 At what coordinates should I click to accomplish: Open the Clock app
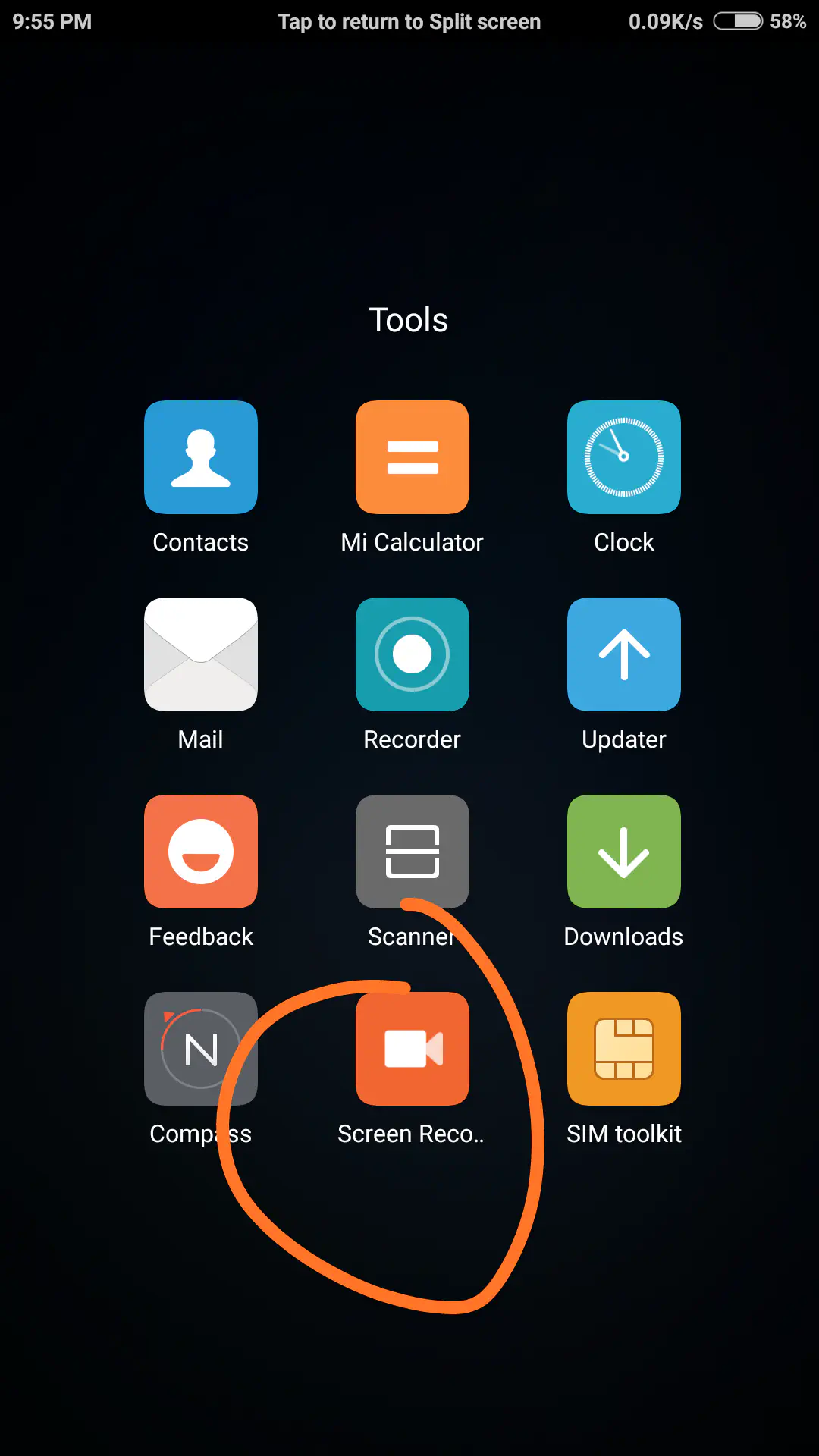(623, 457)
